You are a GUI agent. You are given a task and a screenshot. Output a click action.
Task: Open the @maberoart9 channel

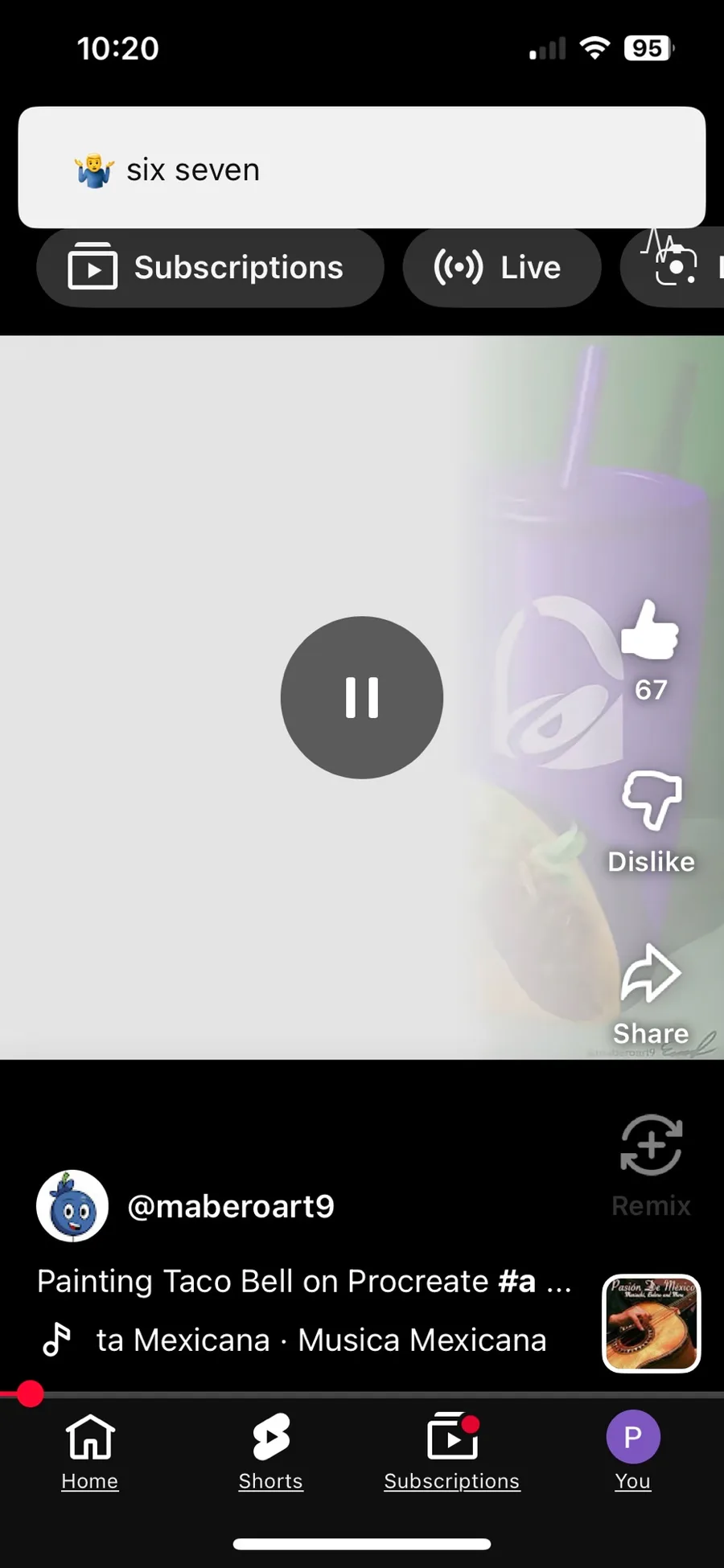(230, 1206)
